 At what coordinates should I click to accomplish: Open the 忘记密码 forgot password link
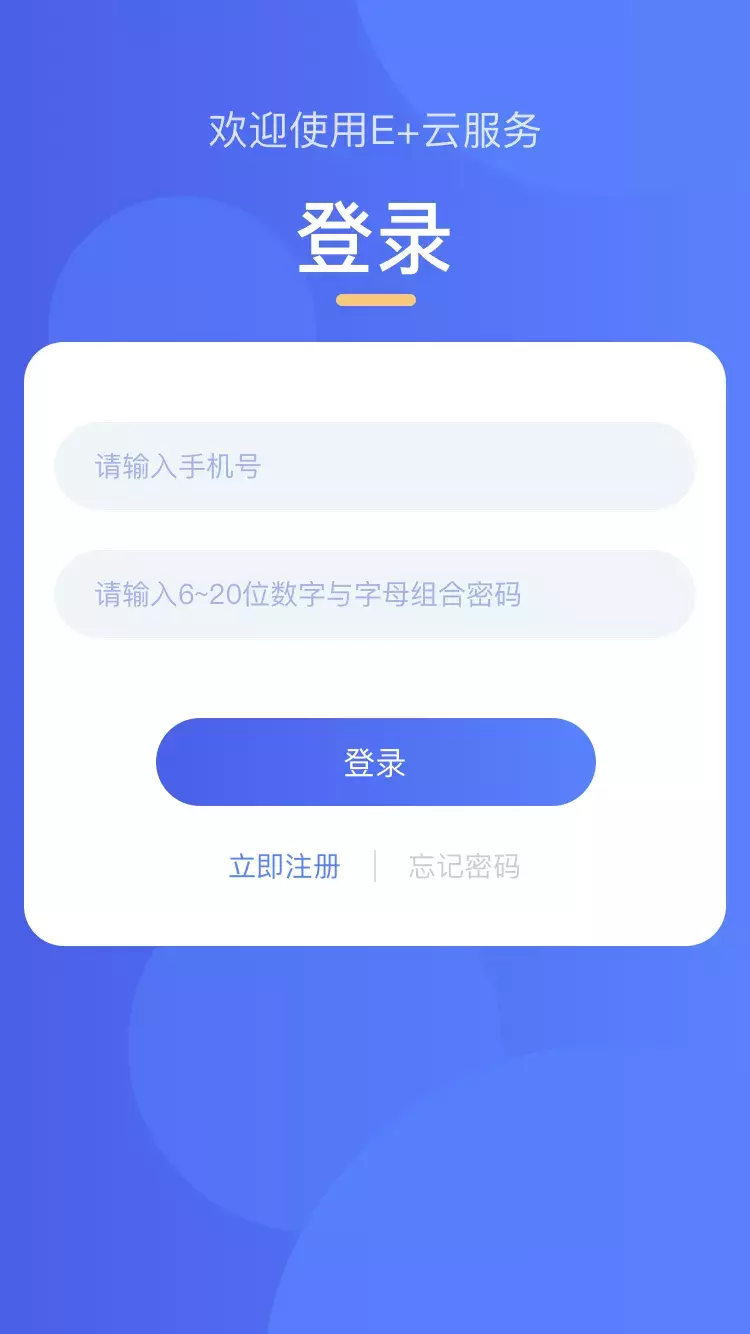[x=464, y=866]
